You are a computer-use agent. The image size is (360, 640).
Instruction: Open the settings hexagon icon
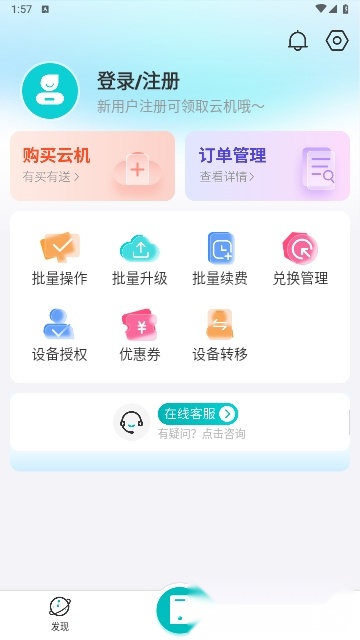[337, 41]
